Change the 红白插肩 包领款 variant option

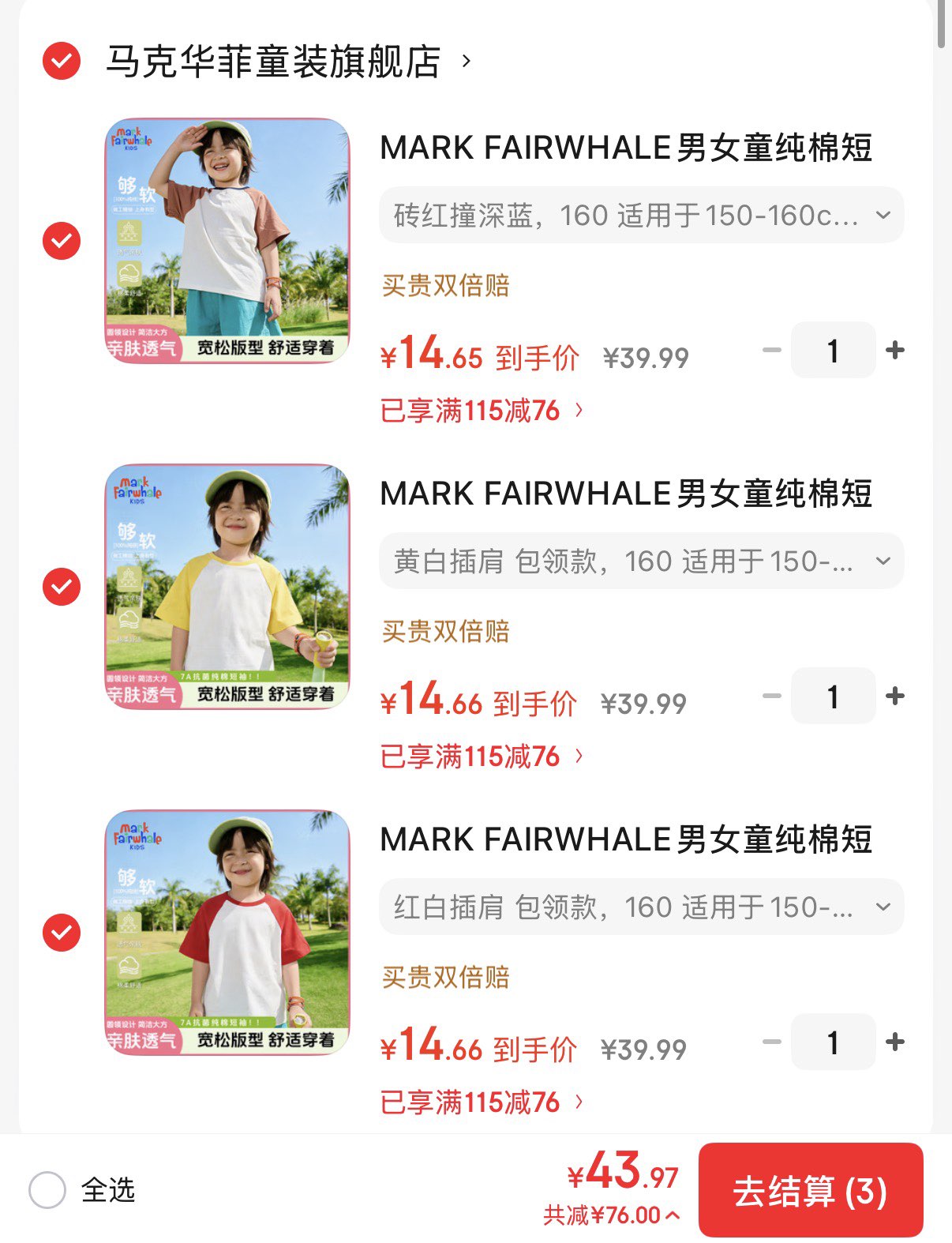click(641, 907)
